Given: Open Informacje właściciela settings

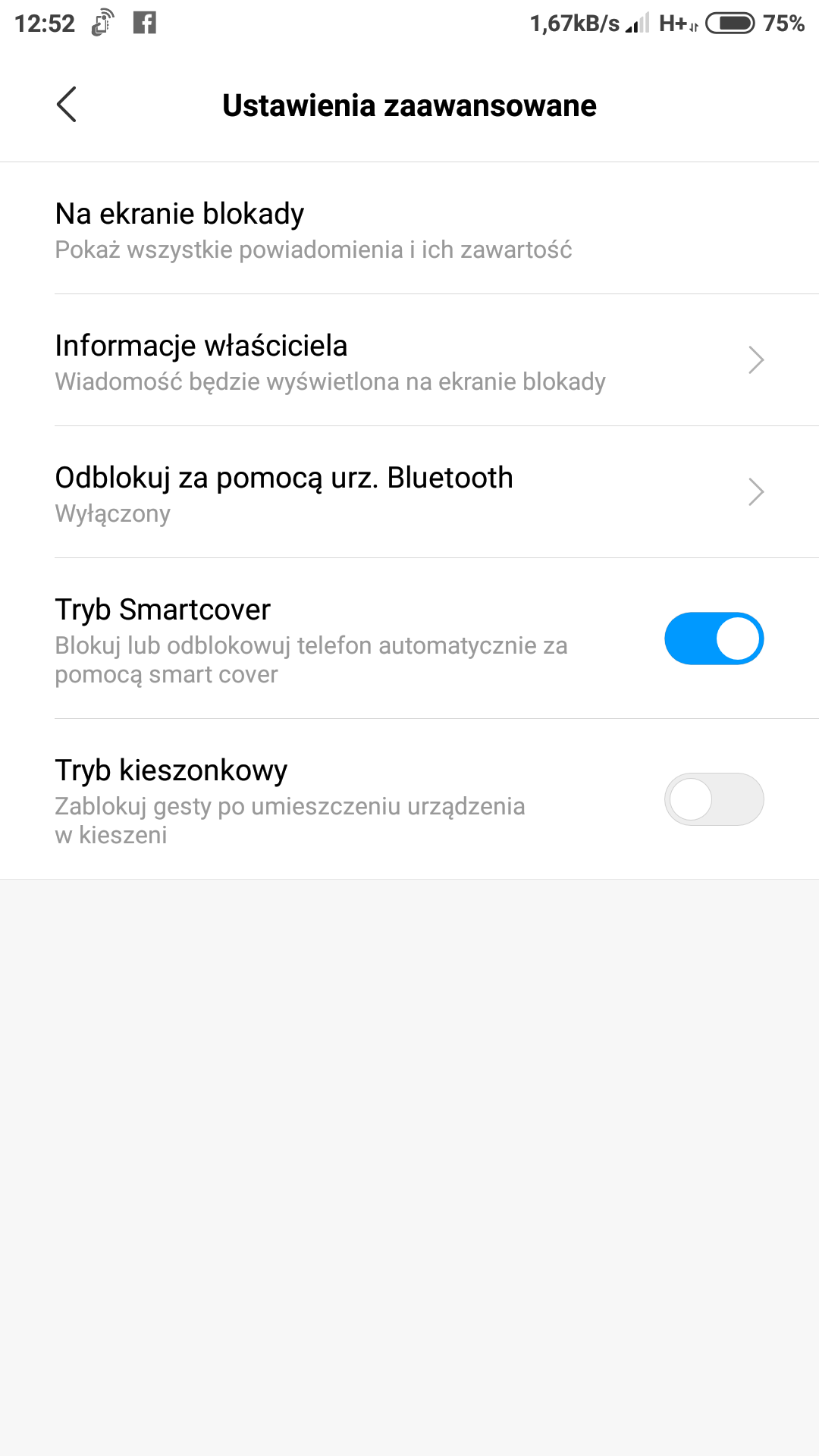Looking at the screenshot, I should 409,361.
